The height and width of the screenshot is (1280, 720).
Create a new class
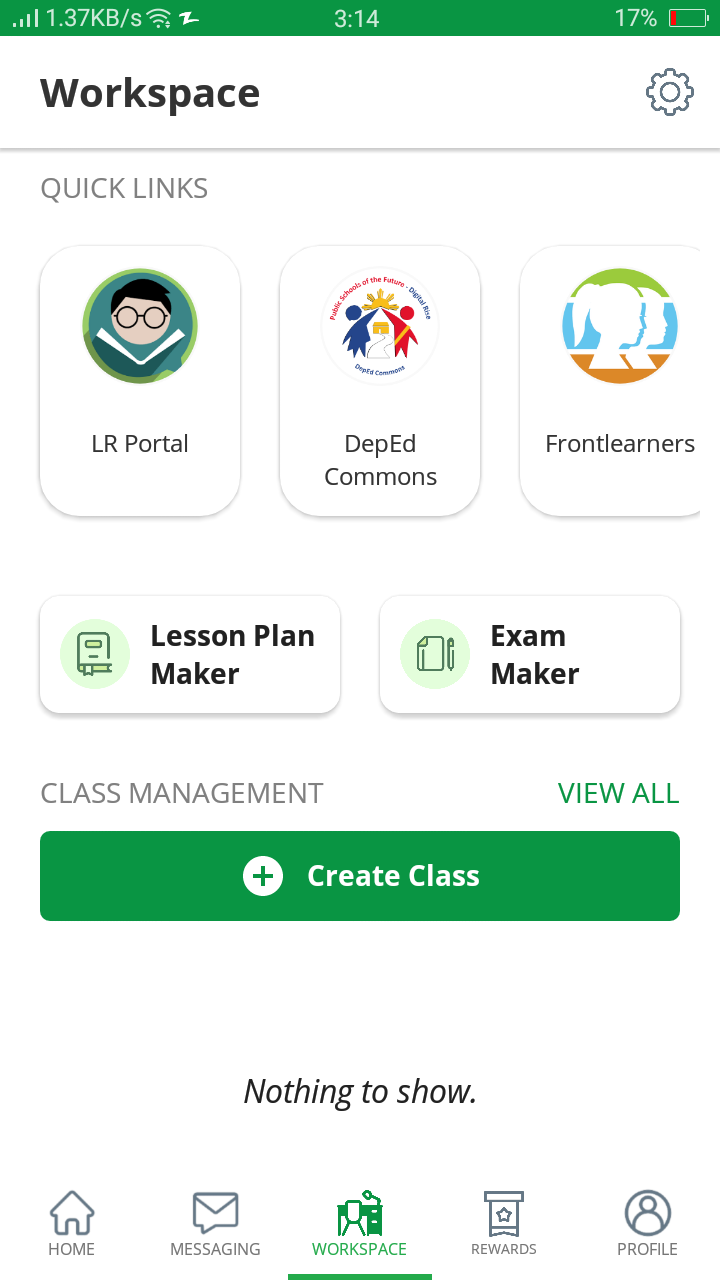(x=360, y=876)
